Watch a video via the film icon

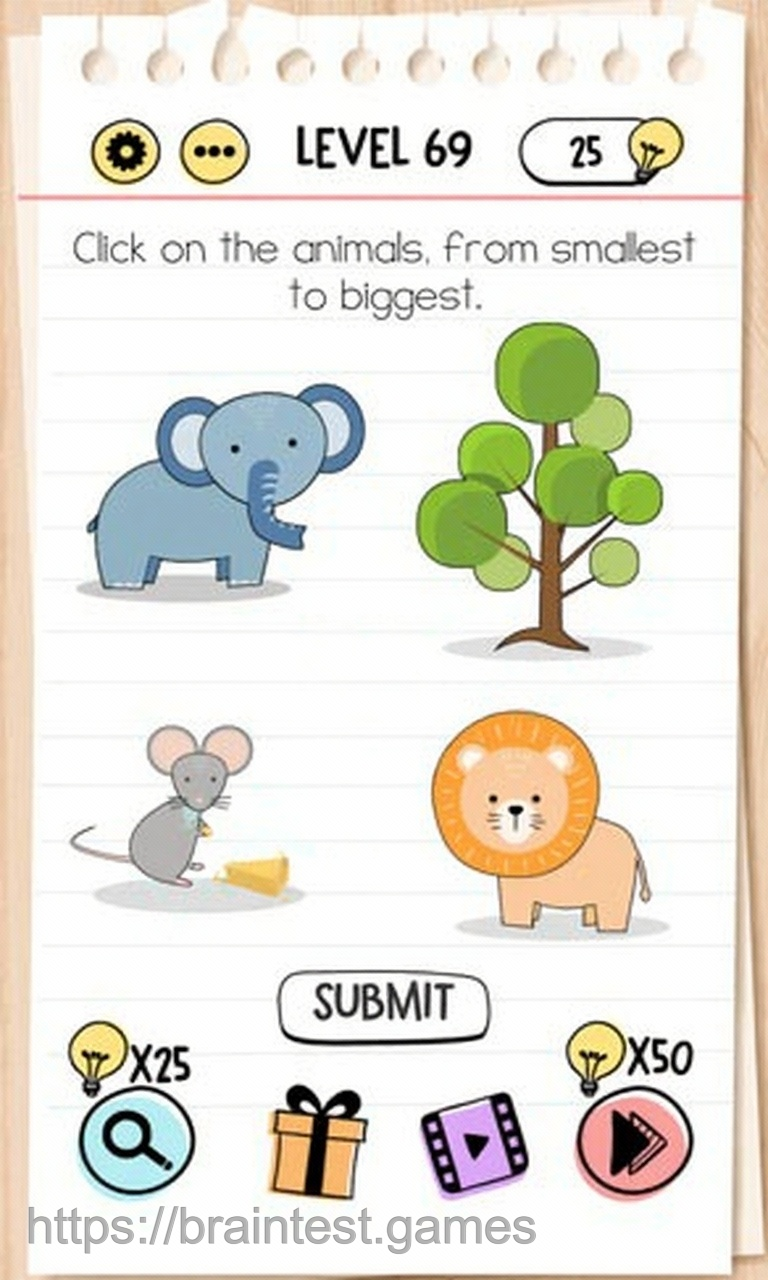click(473, 1144)
